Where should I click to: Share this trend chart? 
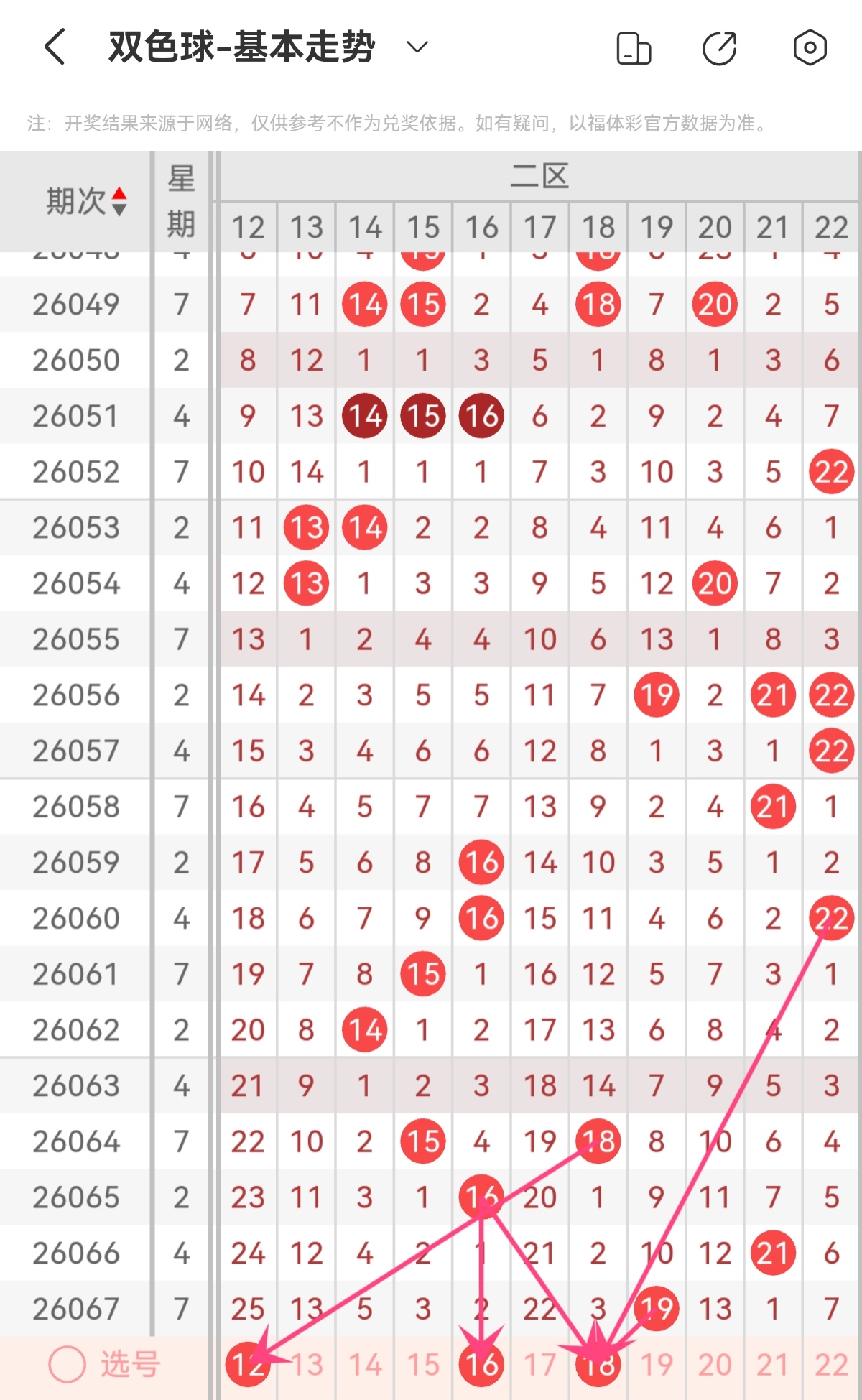pos(720,48)
